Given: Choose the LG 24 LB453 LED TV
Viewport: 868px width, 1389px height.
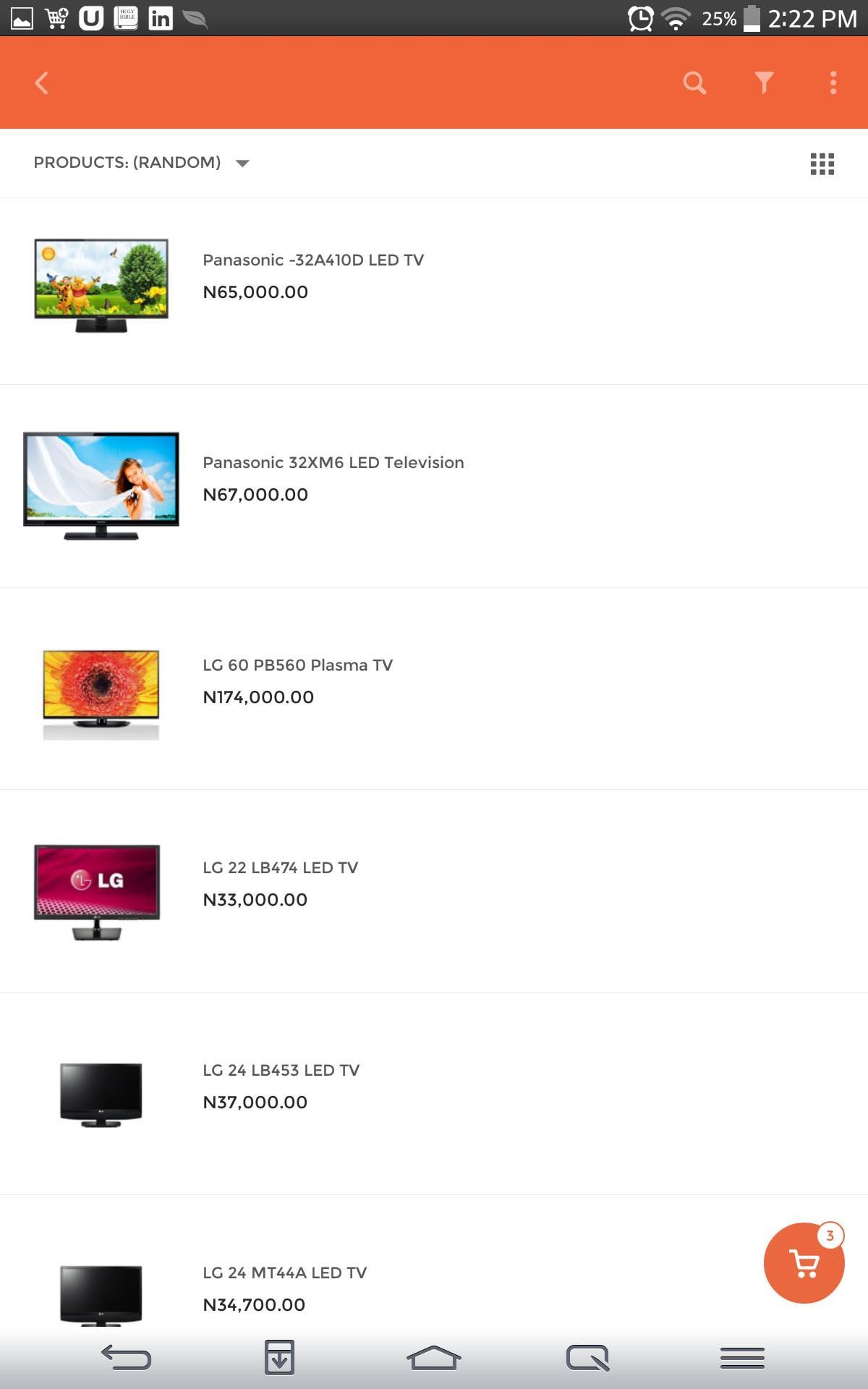Looking at the screenshot, I should point(281,1071).
